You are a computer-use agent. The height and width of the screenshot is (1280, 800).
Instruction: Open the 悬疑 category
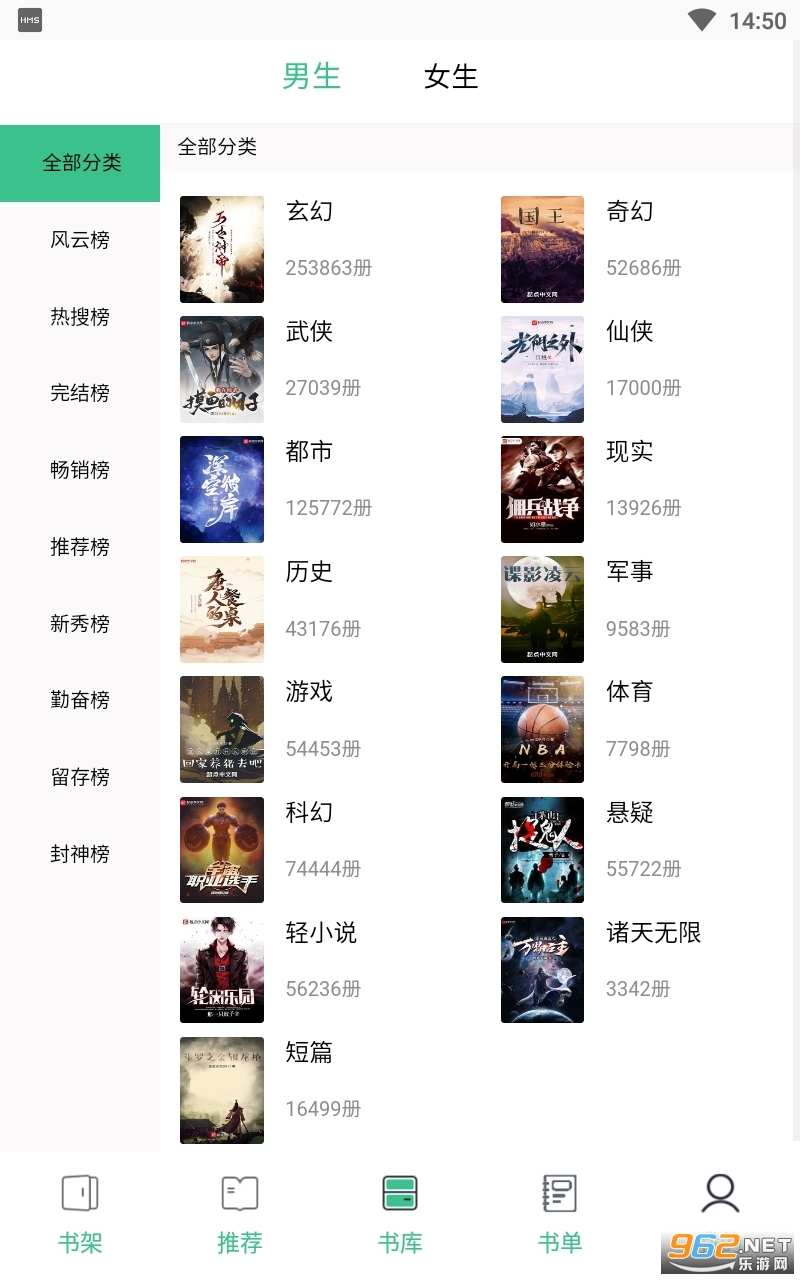630,812
